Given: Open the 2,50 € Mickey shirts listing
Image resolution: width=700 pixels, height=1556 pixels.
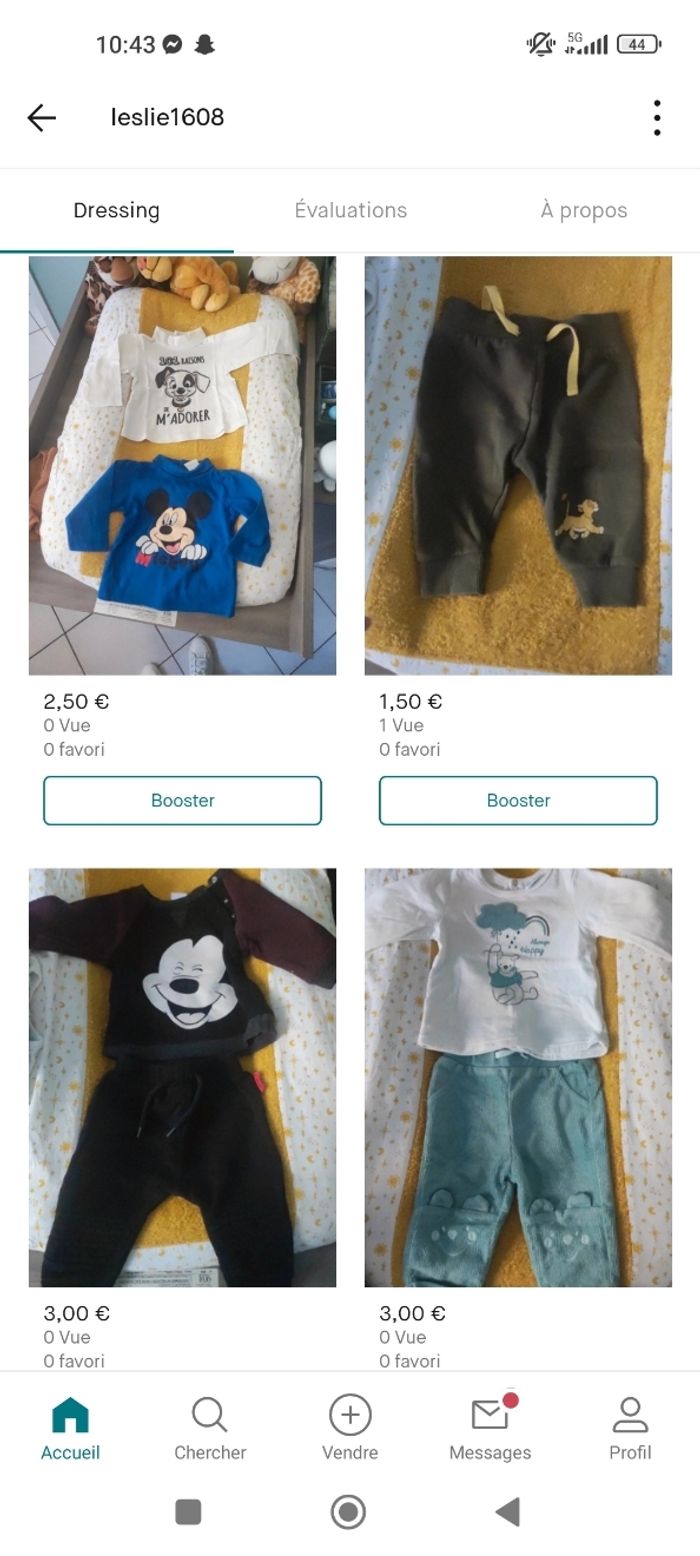Looking at the screenshot, I should pyautogui.click(x=182, y=465).
